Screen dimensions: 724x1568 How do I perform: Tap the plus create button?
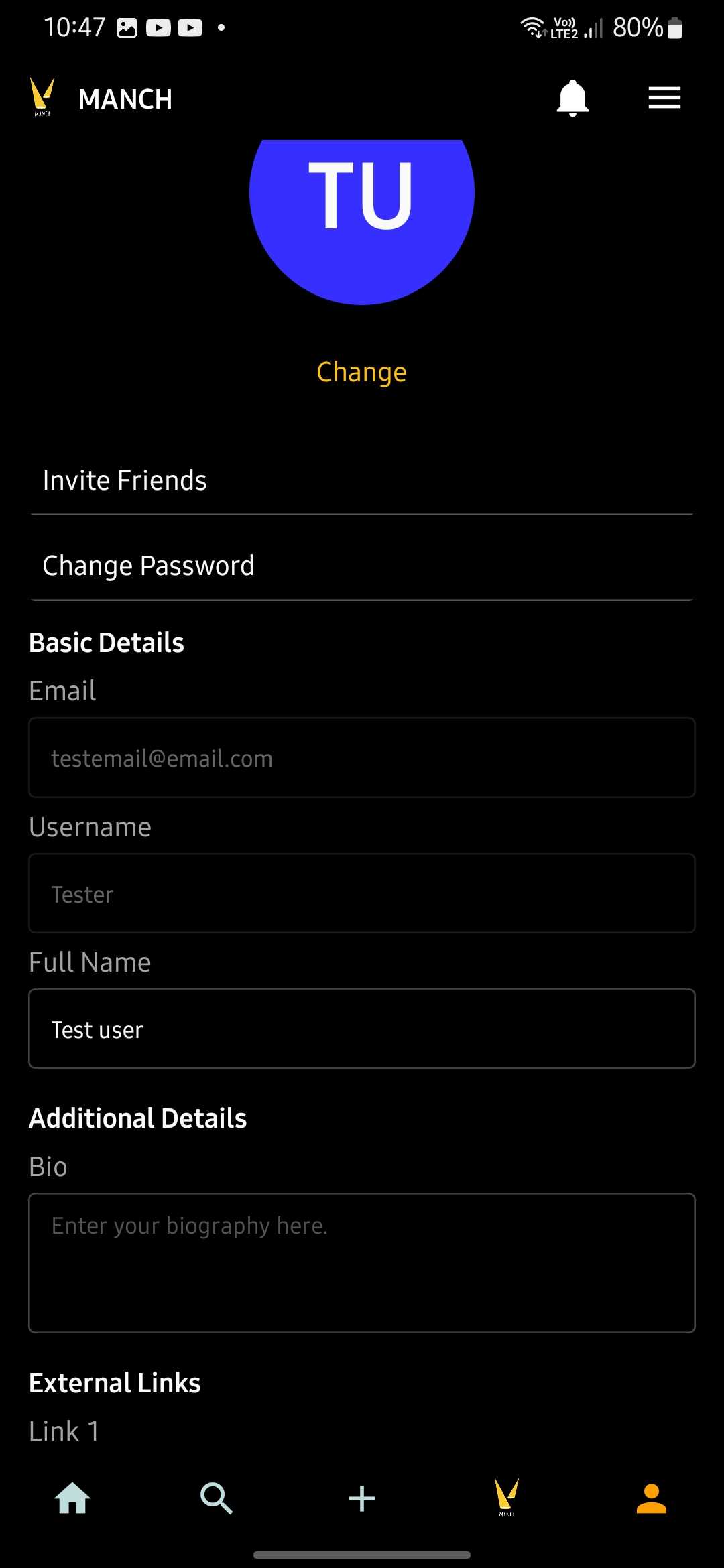pyautogui.click(x=362, y=1498)
